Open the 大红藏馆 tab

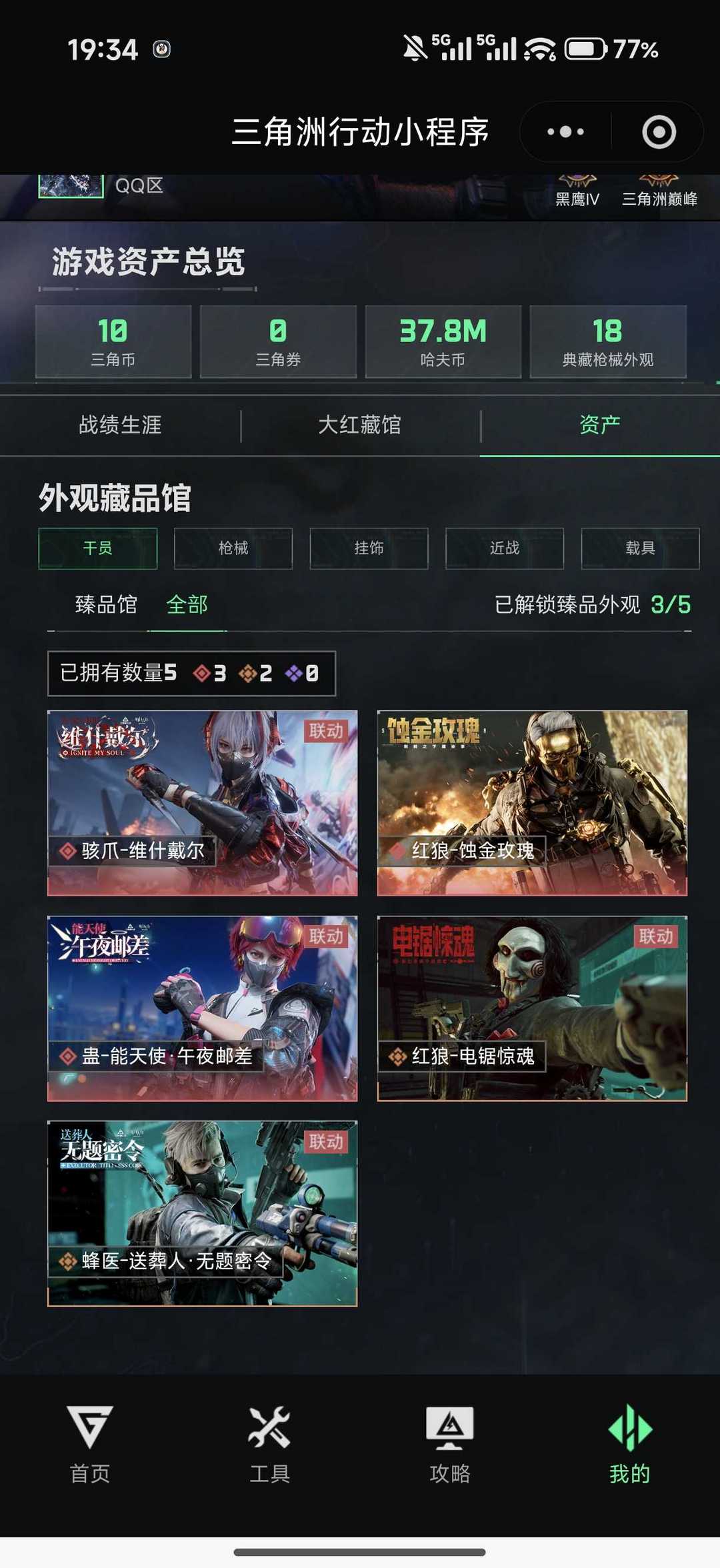(360, 426)
